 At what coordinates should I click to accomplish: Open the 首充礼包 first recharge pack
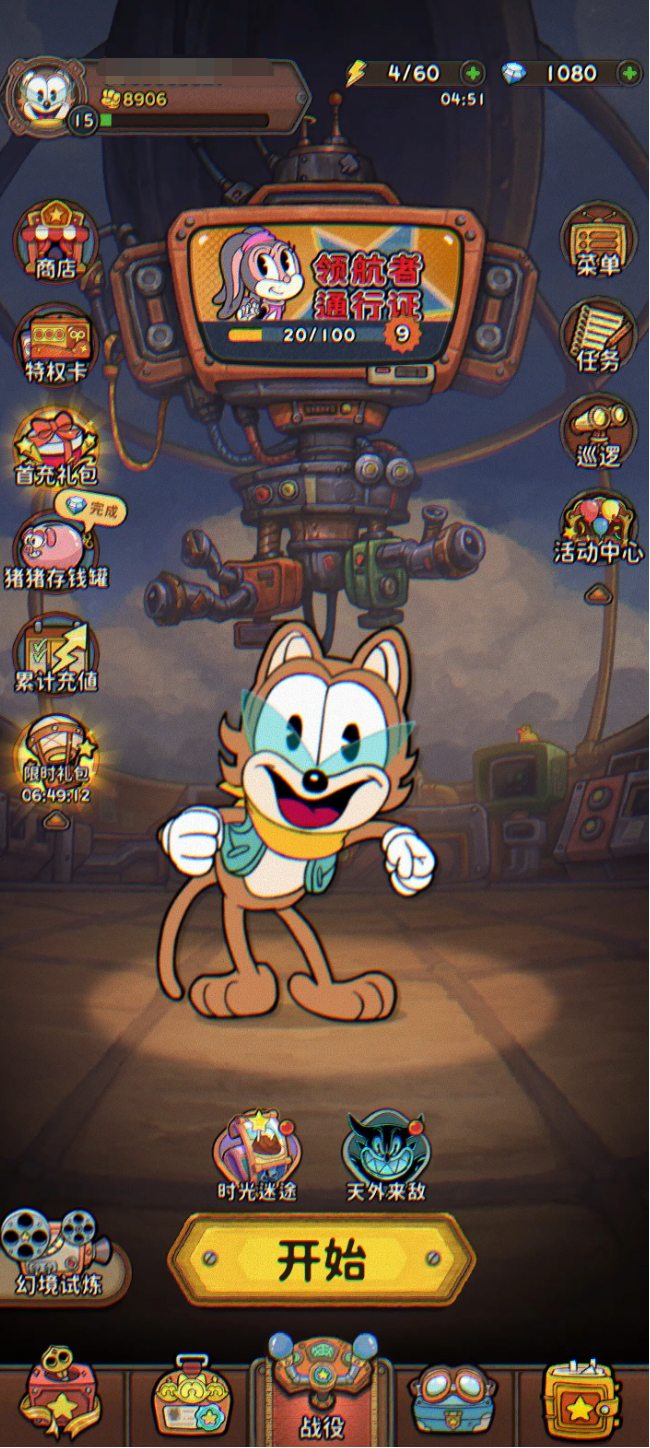pos(55,447)
